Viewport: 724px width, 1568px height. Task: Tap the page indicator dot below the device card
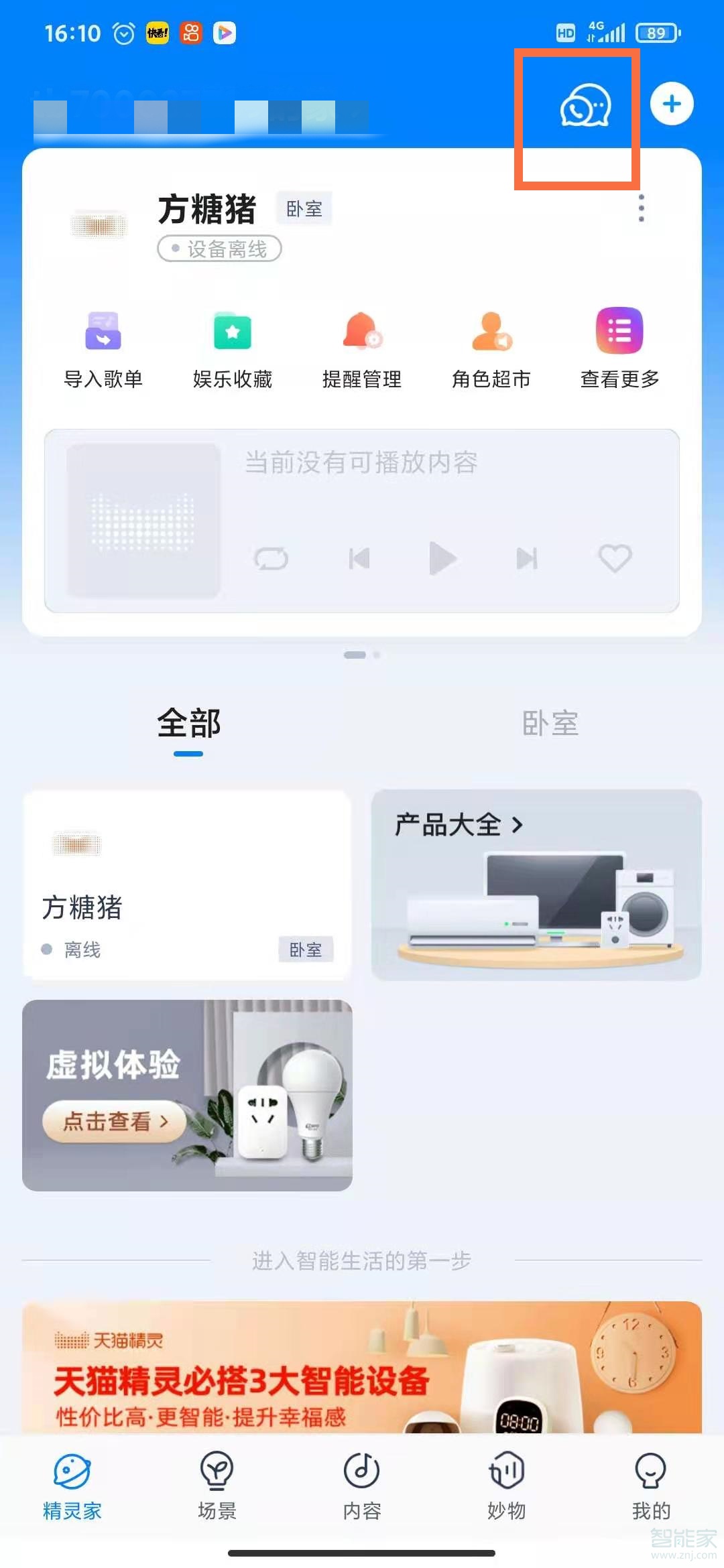pyautogui.click(x=362, y=655)
